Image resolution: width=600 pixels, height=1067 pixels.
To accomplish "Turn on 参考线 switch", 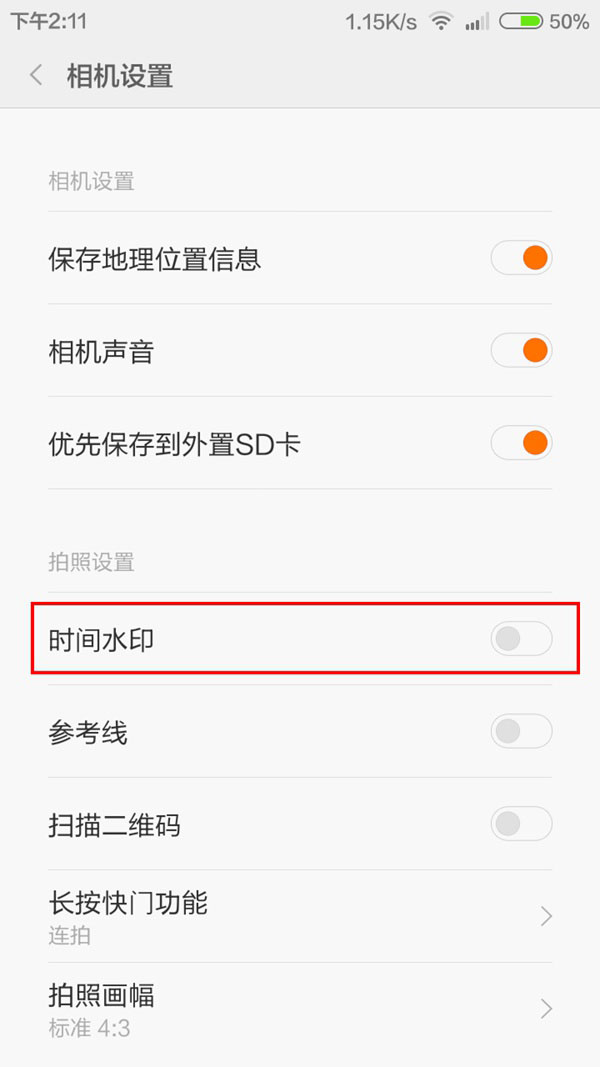I will click(x=521, y=731).
